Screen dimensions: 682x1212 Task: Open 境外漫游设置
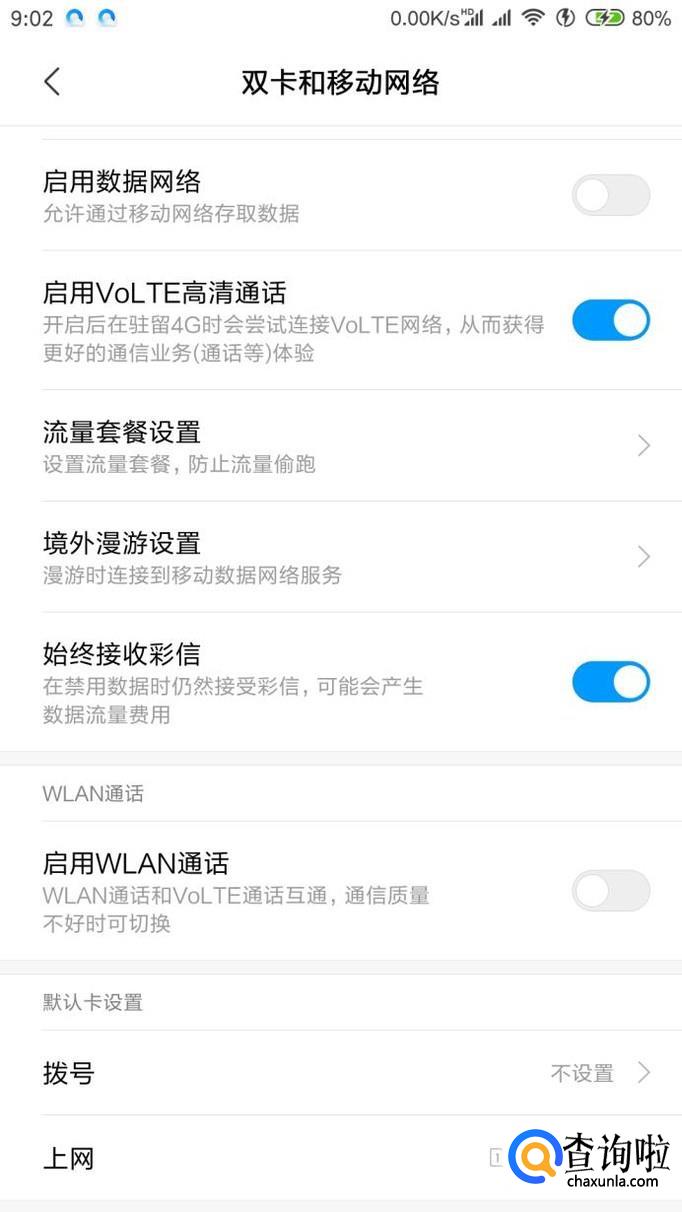click(x=341, y=557)
